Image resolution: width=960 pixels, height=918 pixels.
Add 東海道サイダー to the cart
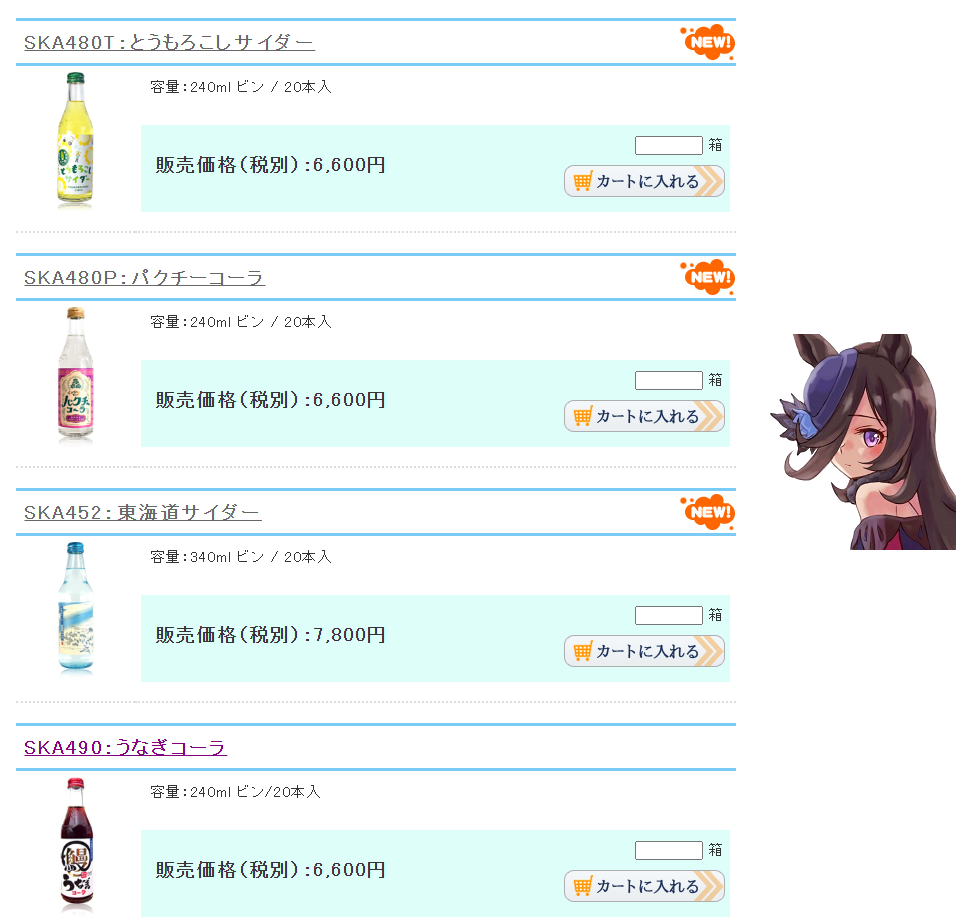(644, 652)
